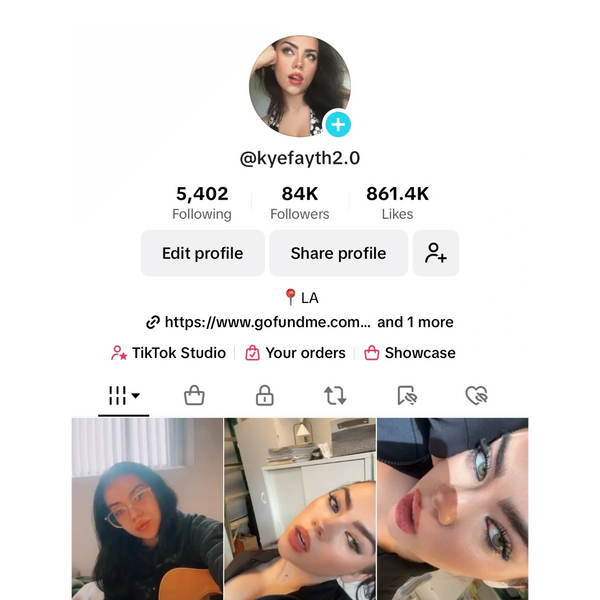Open the middle video shot in the kitchen
Screen dimensions: 600x600
click(300, 508)
